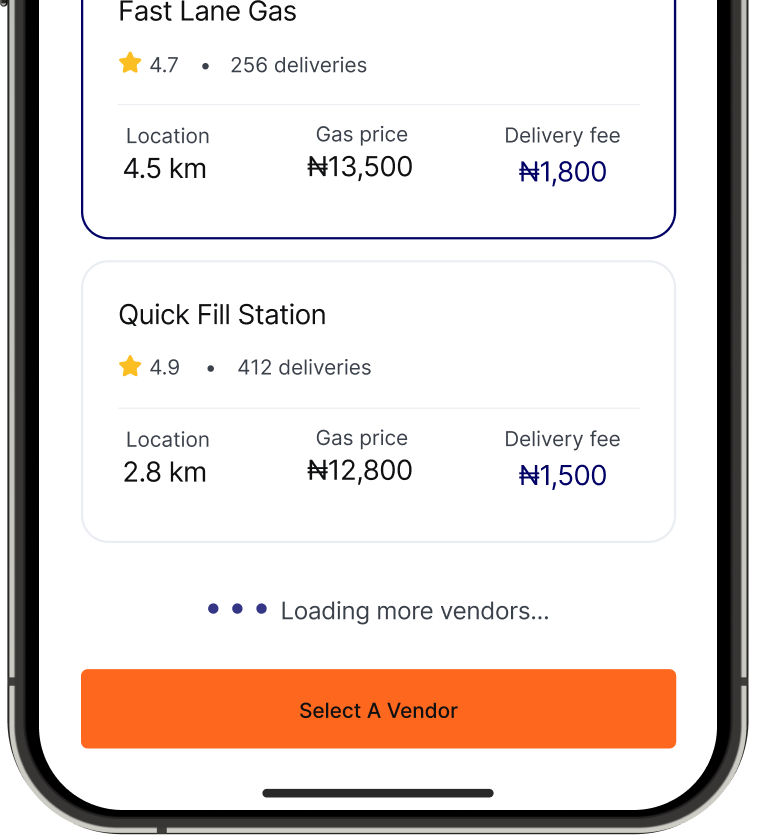Tap the Delivery fee ₦1,500 value
Screen dimensions: 758x838
[x=562, y=475]
